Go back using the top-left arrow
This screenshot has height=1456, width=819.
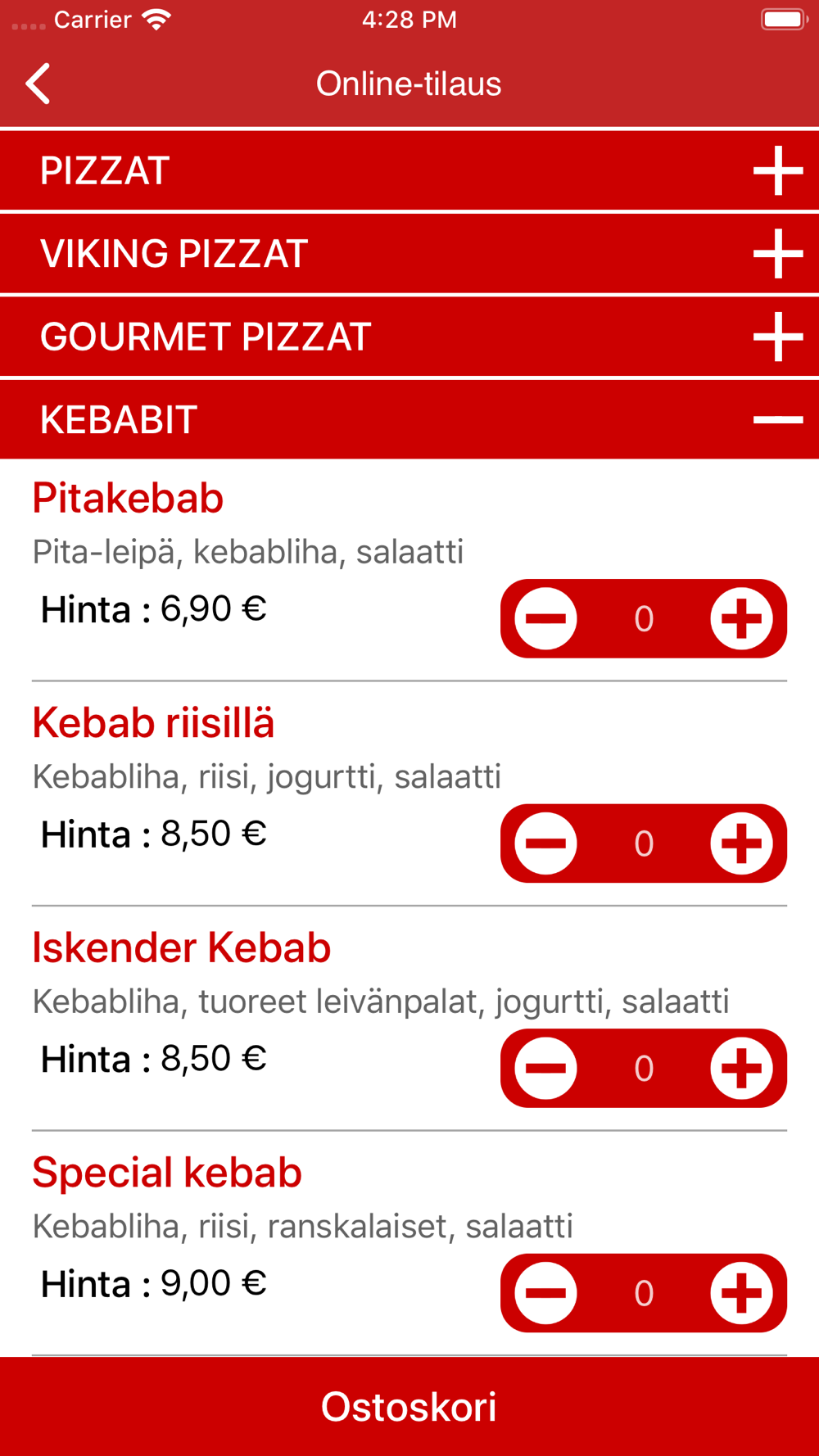click(38, 84)
